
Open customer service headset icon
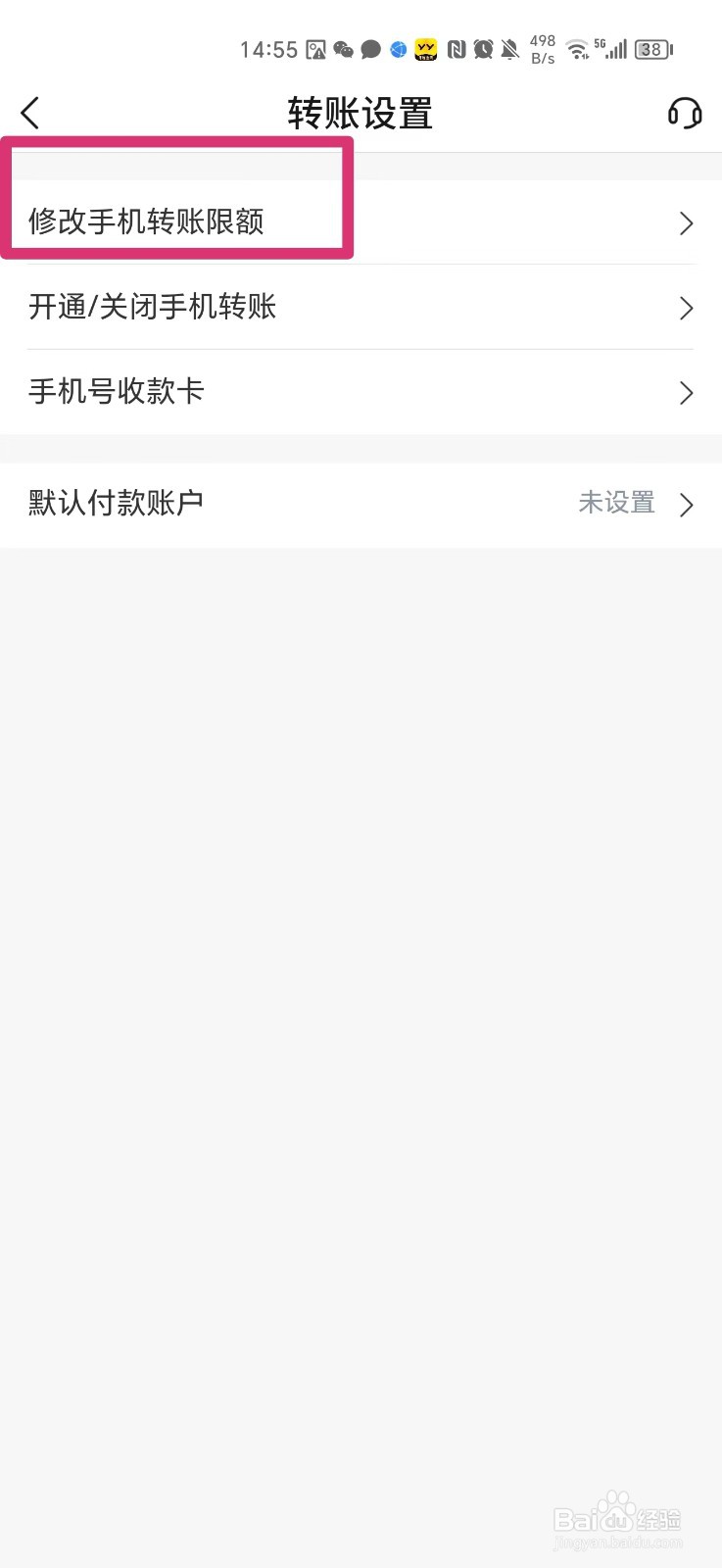[x=685, y=114]
